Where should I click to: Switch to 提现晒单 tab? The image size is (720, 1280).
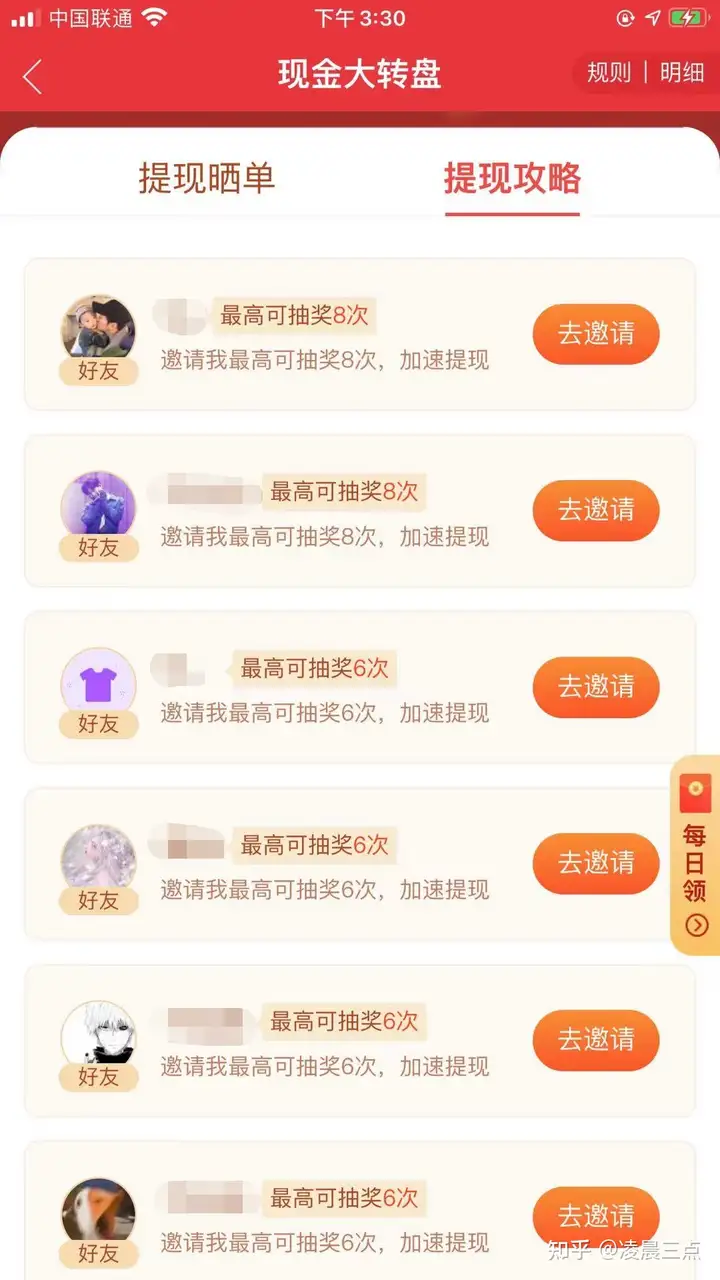point(206,179)
